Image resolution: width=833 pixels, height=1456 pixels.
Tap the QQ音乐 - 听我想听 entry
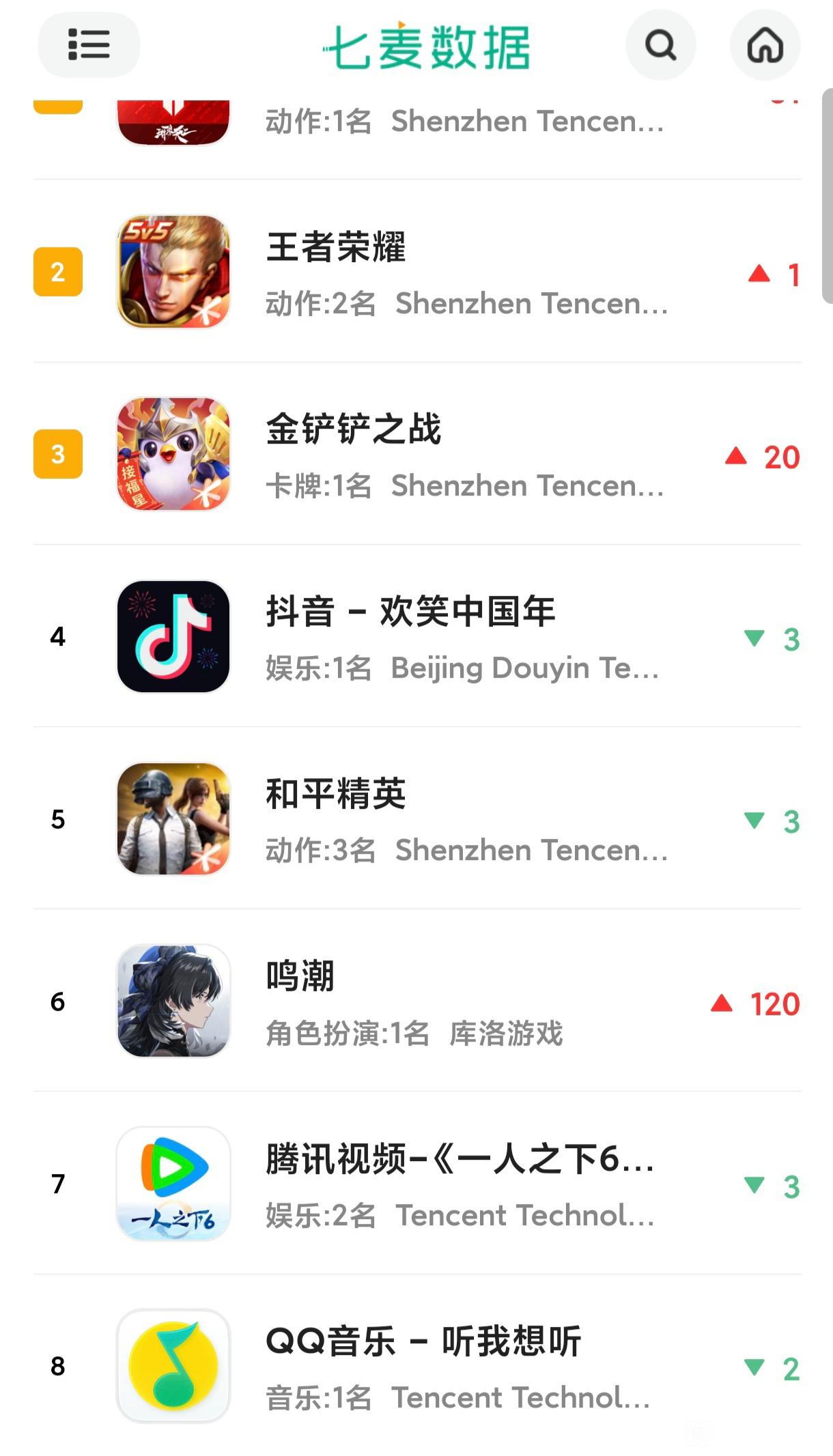(x=416, y=1365)
